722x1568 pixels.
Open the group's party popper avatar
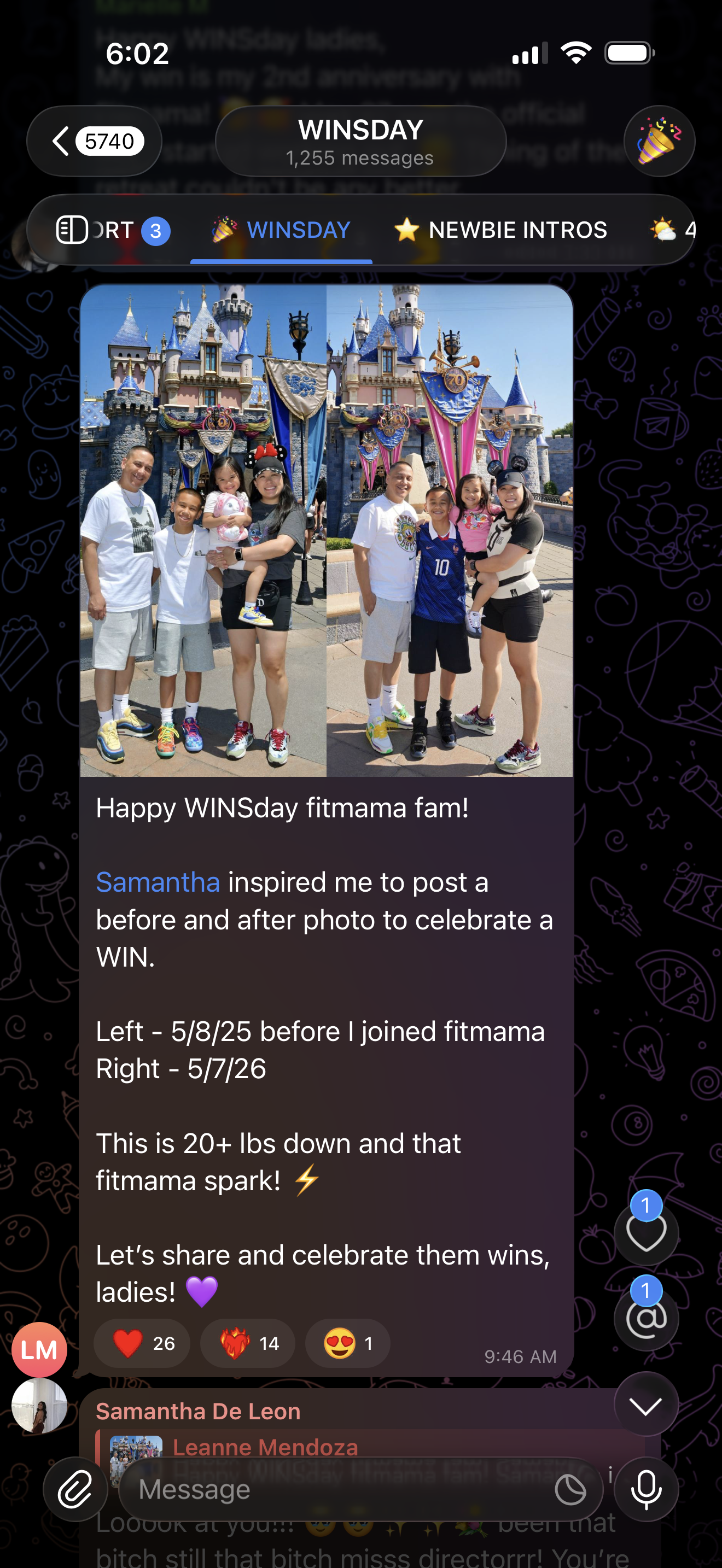(659, 141)
